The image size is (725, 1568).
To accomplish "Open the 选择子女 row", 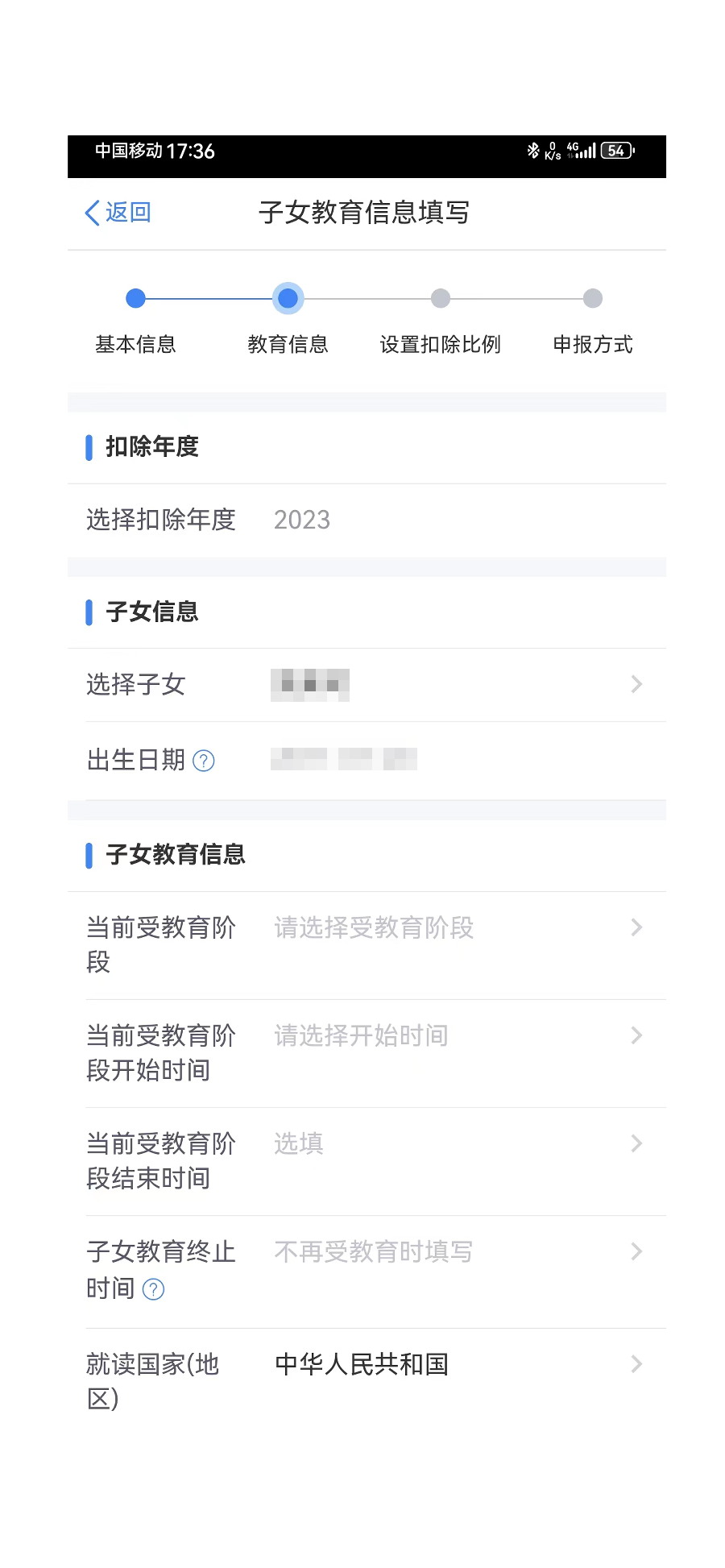I will point(367,685).
